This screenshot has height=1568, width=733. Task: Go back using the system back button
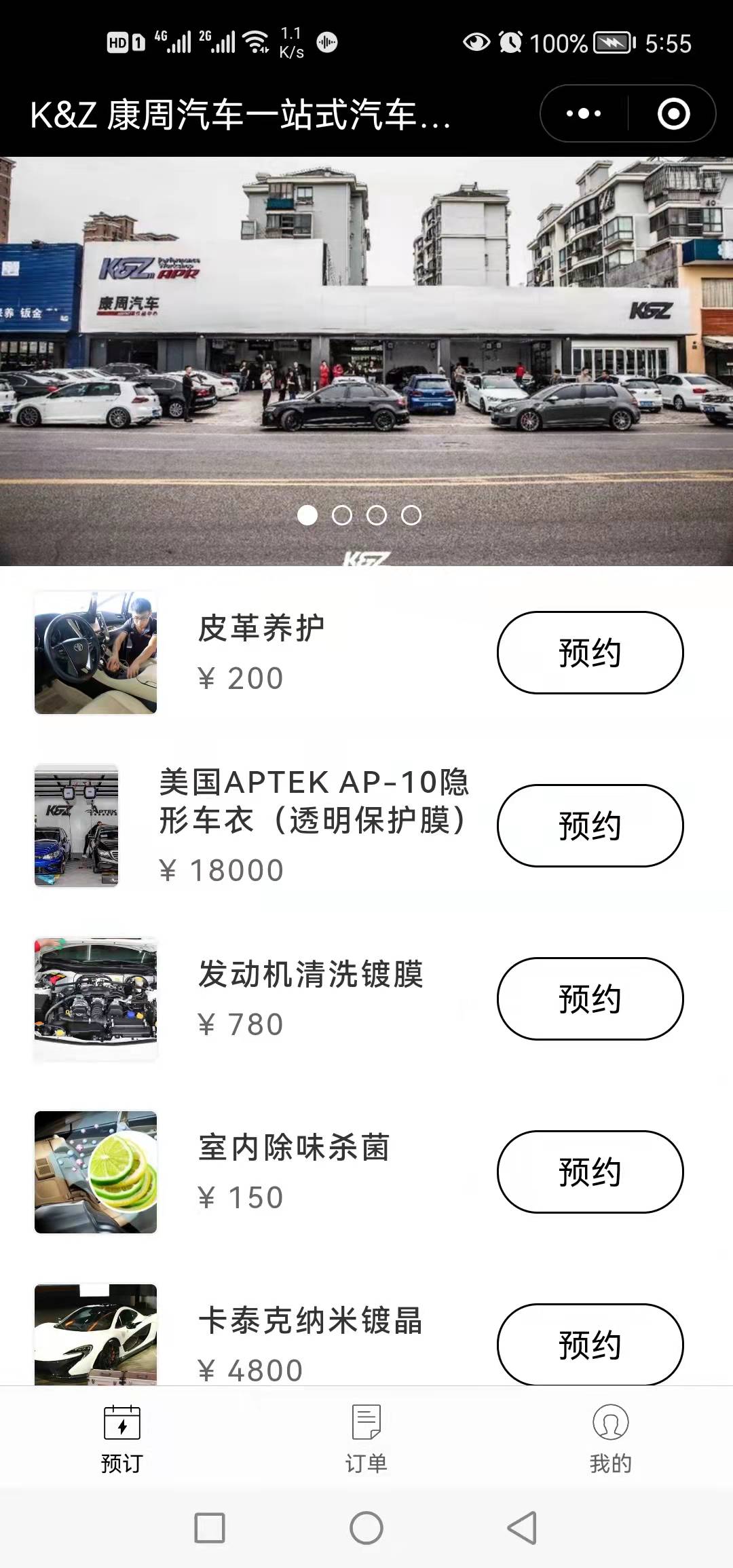click(522, 1528)
